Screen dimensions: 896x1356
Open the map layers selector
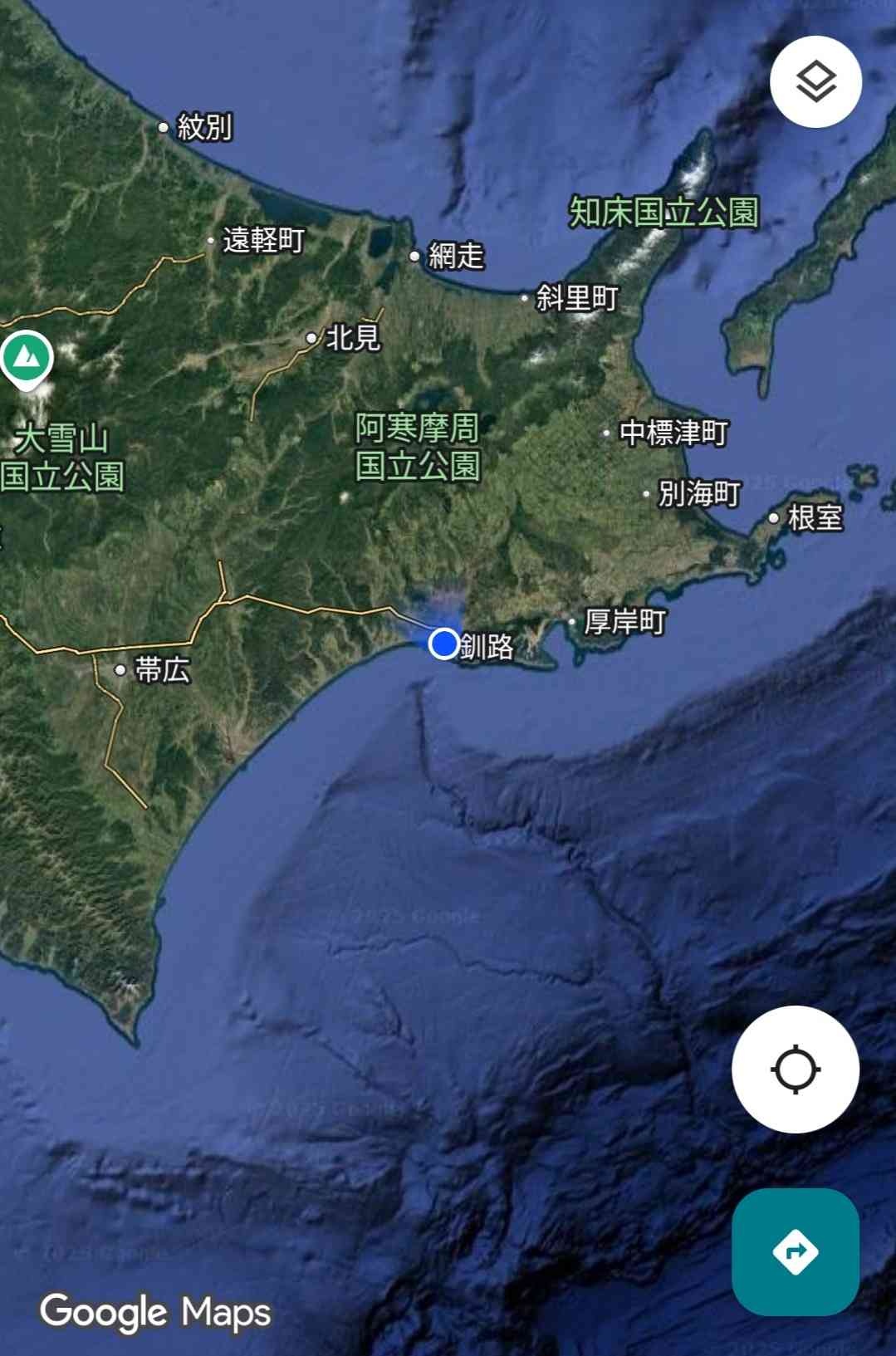tap(815, 81)
